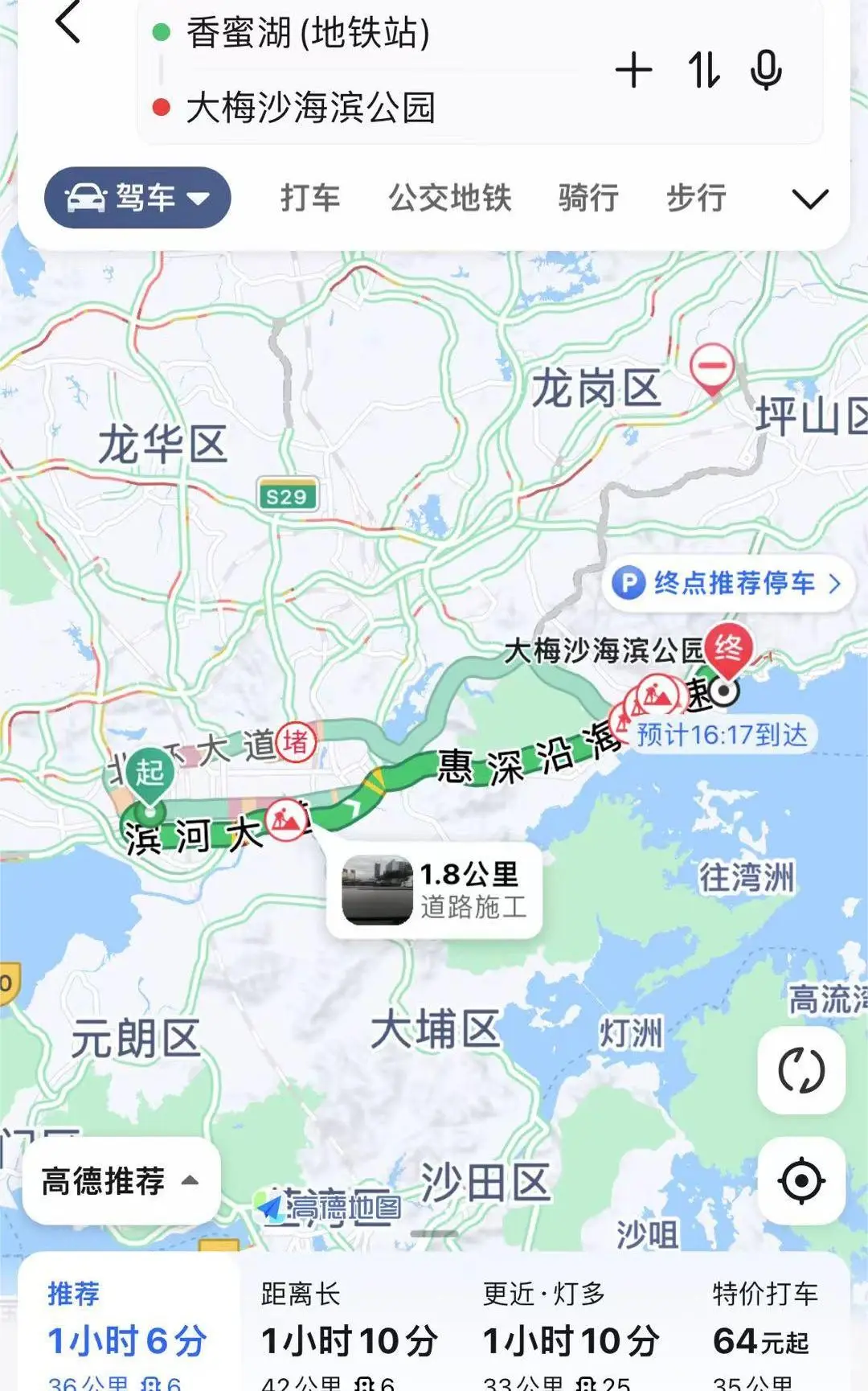Refresh the route with the circular arrows button
Image resolution: width=868 pixels, height=1391 pixels.
click(801, 1070)
